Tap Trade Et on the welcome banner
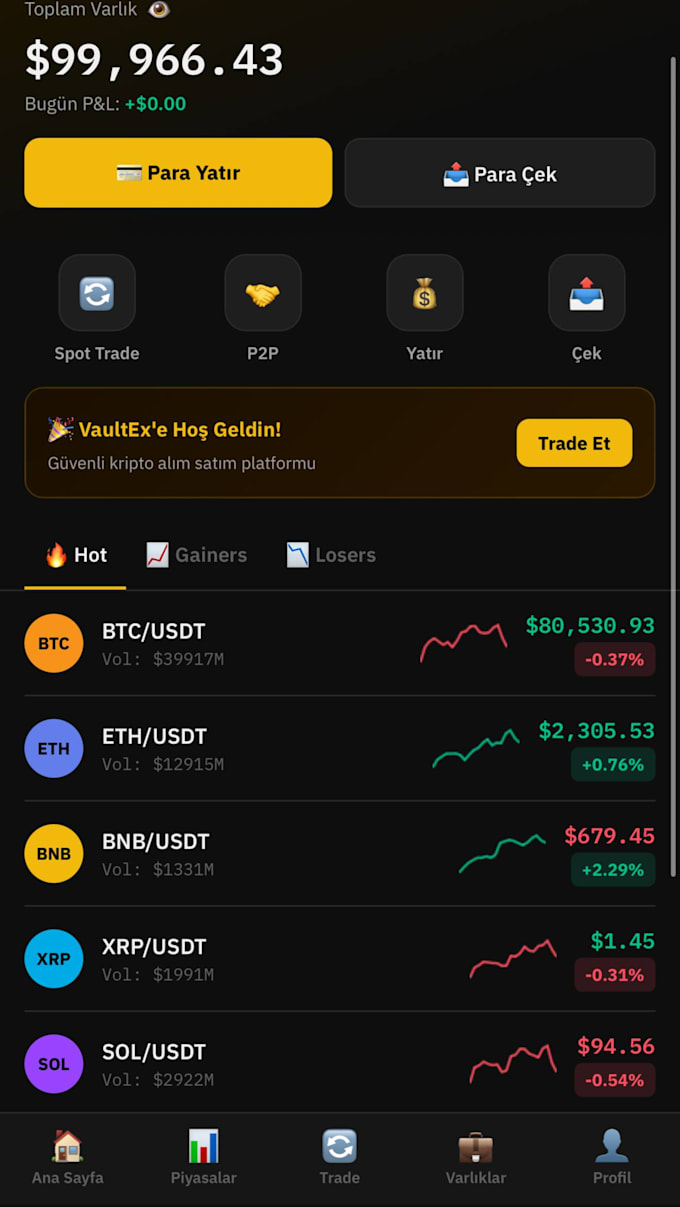Image resolution: width=680 pixels, height=1207 pixels. point(574,443)
